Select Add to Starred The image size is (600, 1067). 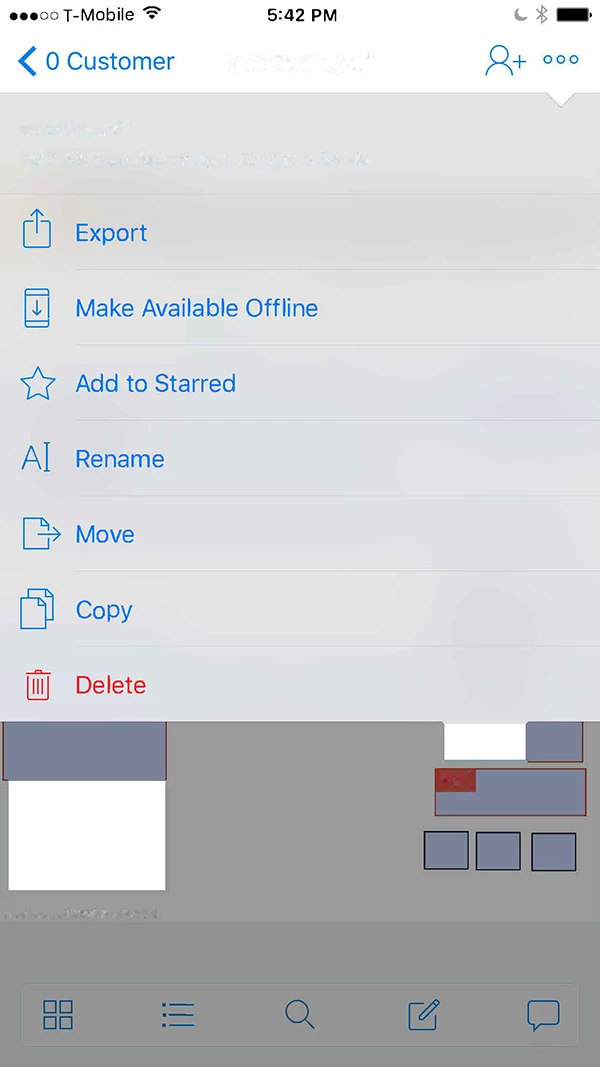(x=155, y=384)
